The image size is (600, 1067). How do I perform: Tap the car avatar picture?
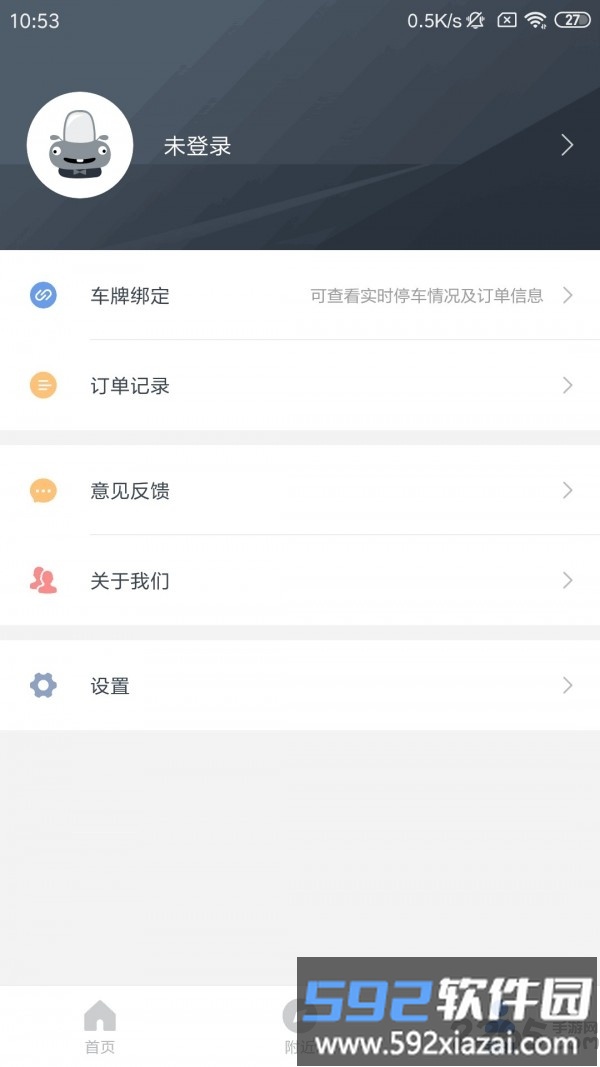(80, 146)
